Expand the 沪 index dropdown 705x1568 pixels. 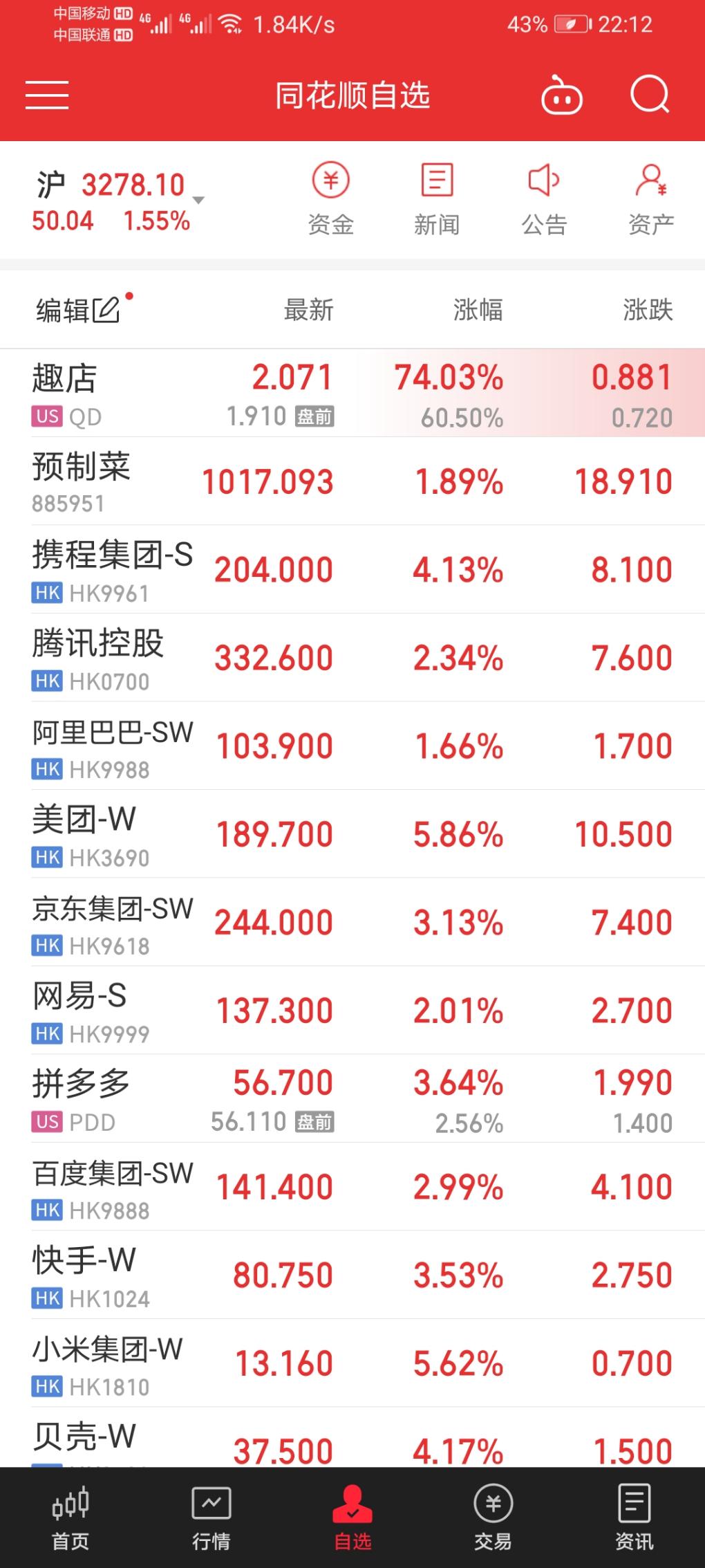tap(198, 201)
